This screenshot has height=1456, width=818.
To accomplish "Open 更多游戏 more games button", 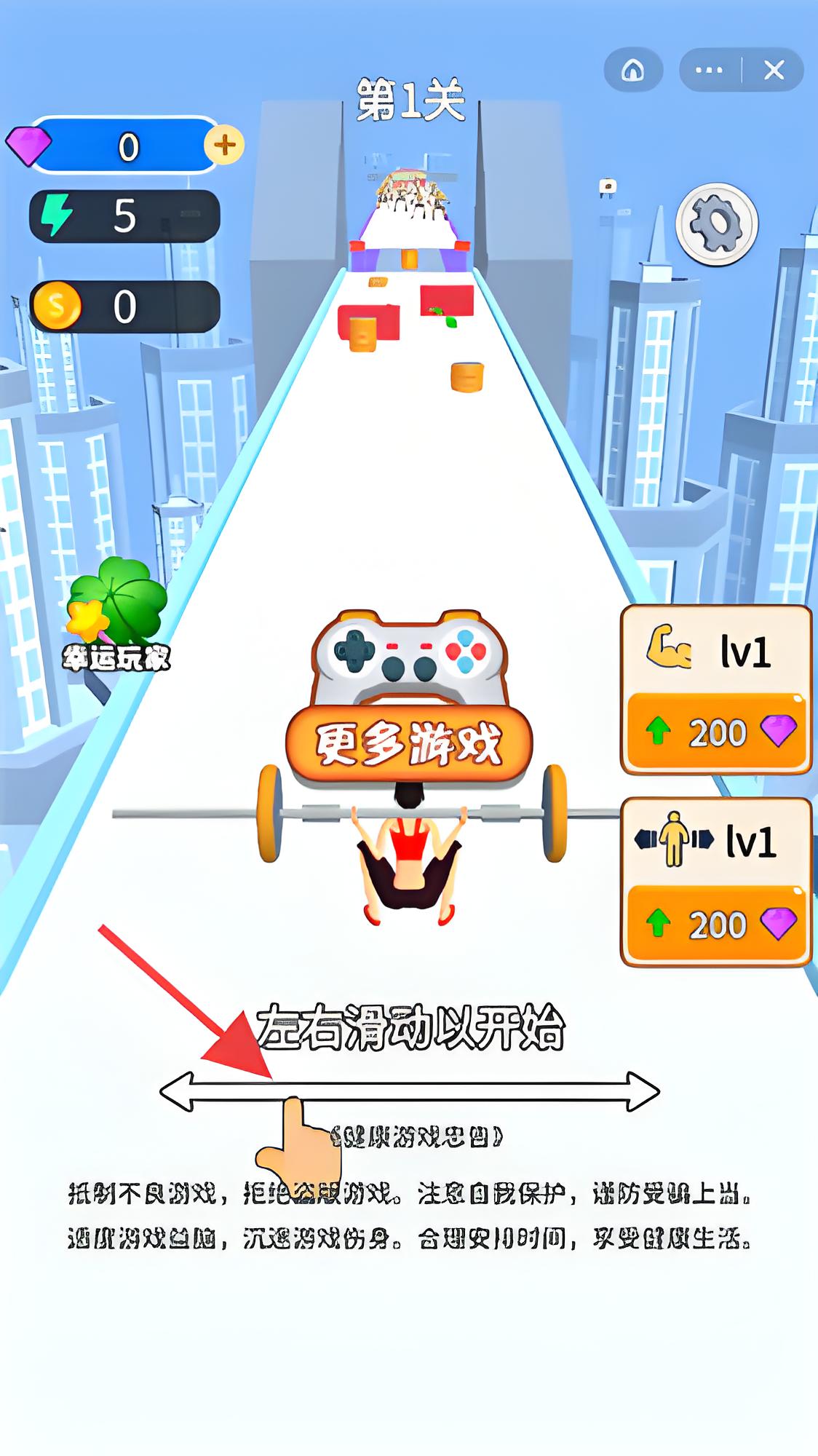I will click(409, 743).
